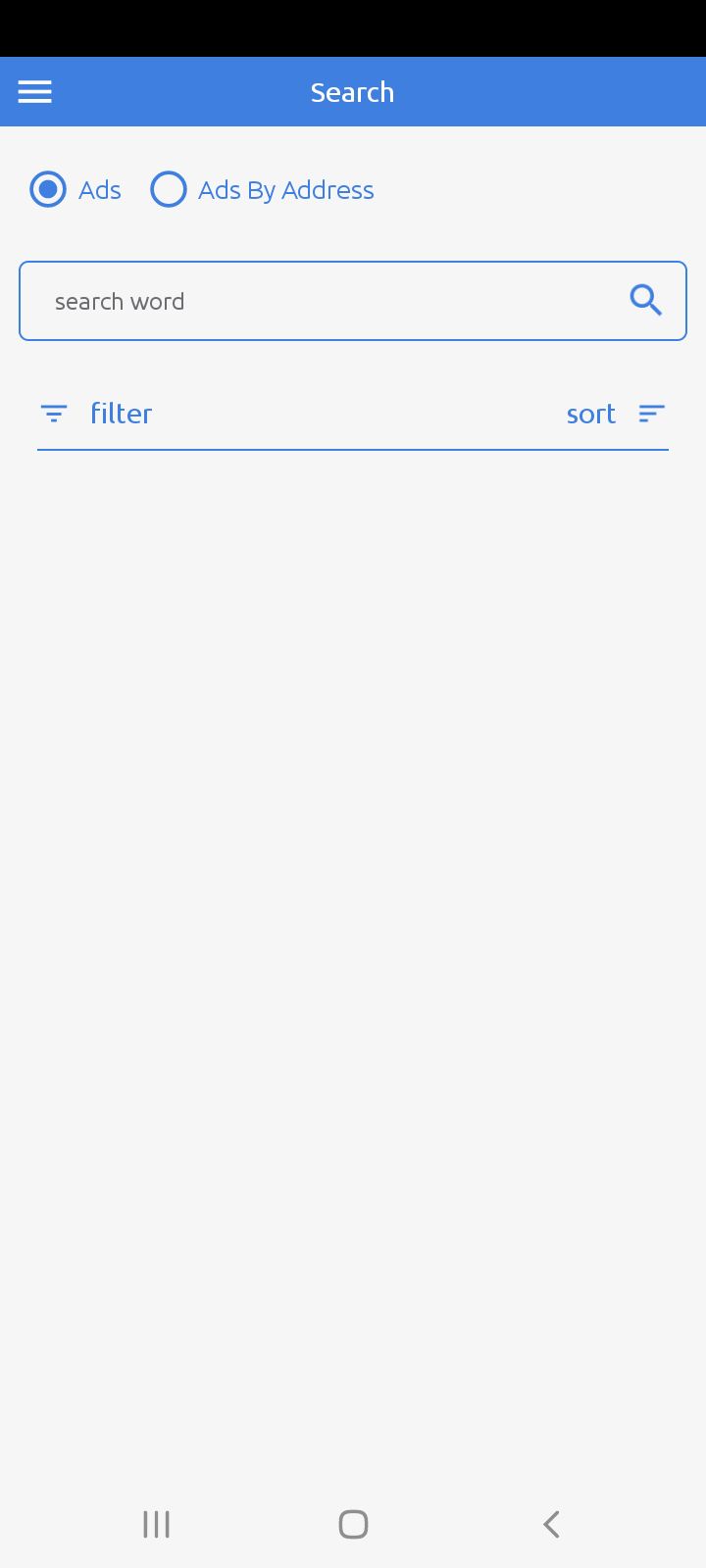Image resolution: width=706 pixels, height=1568 pixels.
Task: Tap the magnifier search icon
Action: [645, 300]
